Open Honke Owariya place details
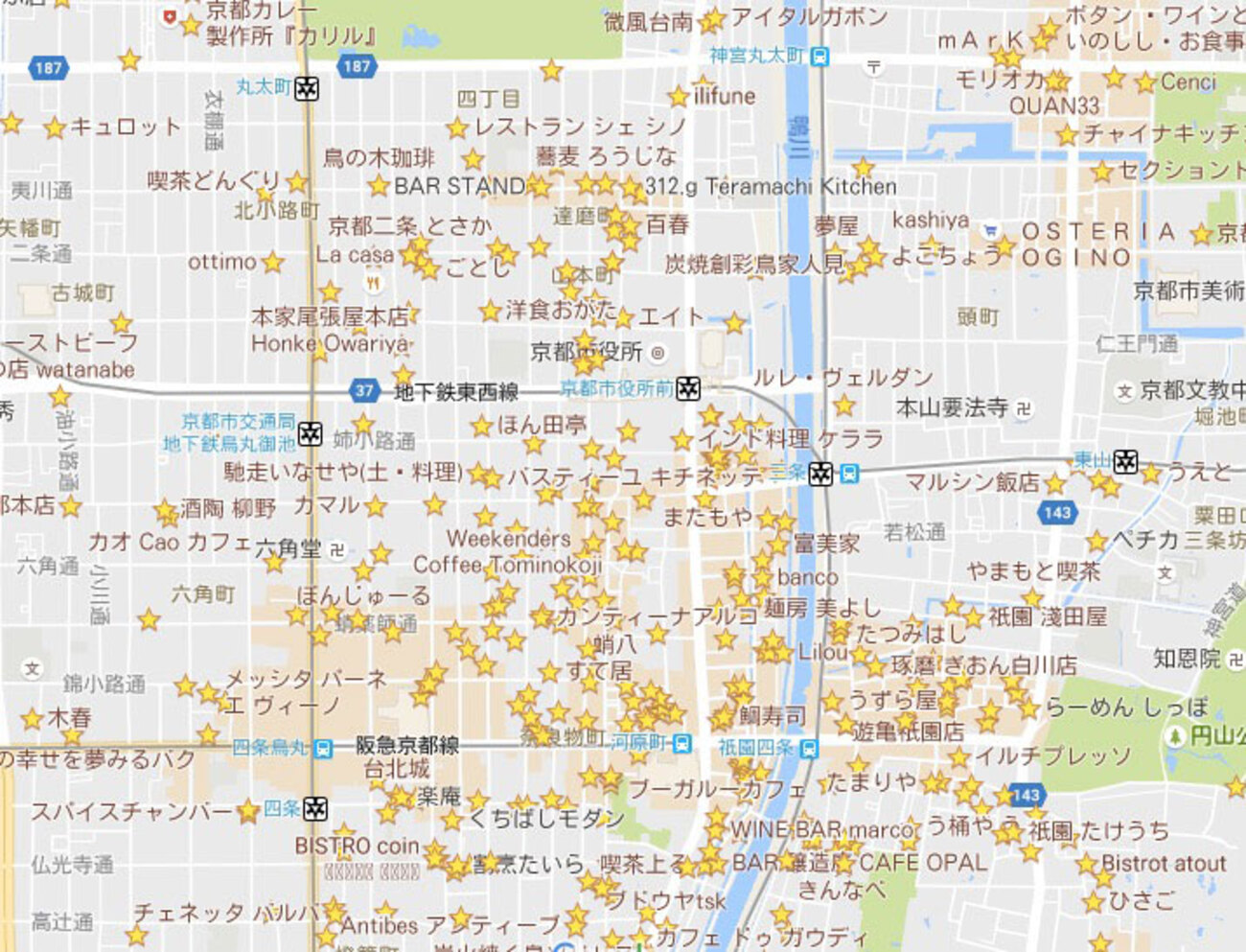The width and height of the screenshot is (1246, 952). 330,343
